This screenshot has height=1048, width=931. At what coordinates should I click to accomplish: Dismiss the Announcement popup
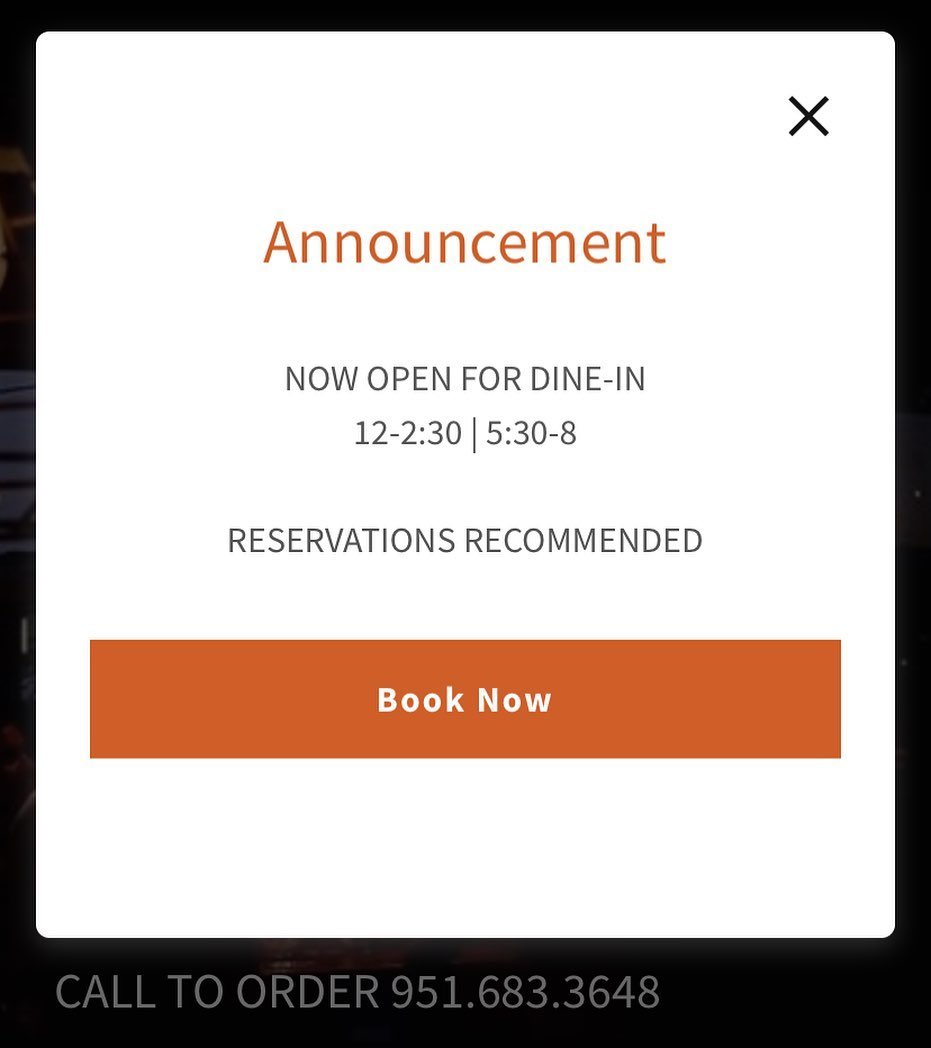[808, 116]
